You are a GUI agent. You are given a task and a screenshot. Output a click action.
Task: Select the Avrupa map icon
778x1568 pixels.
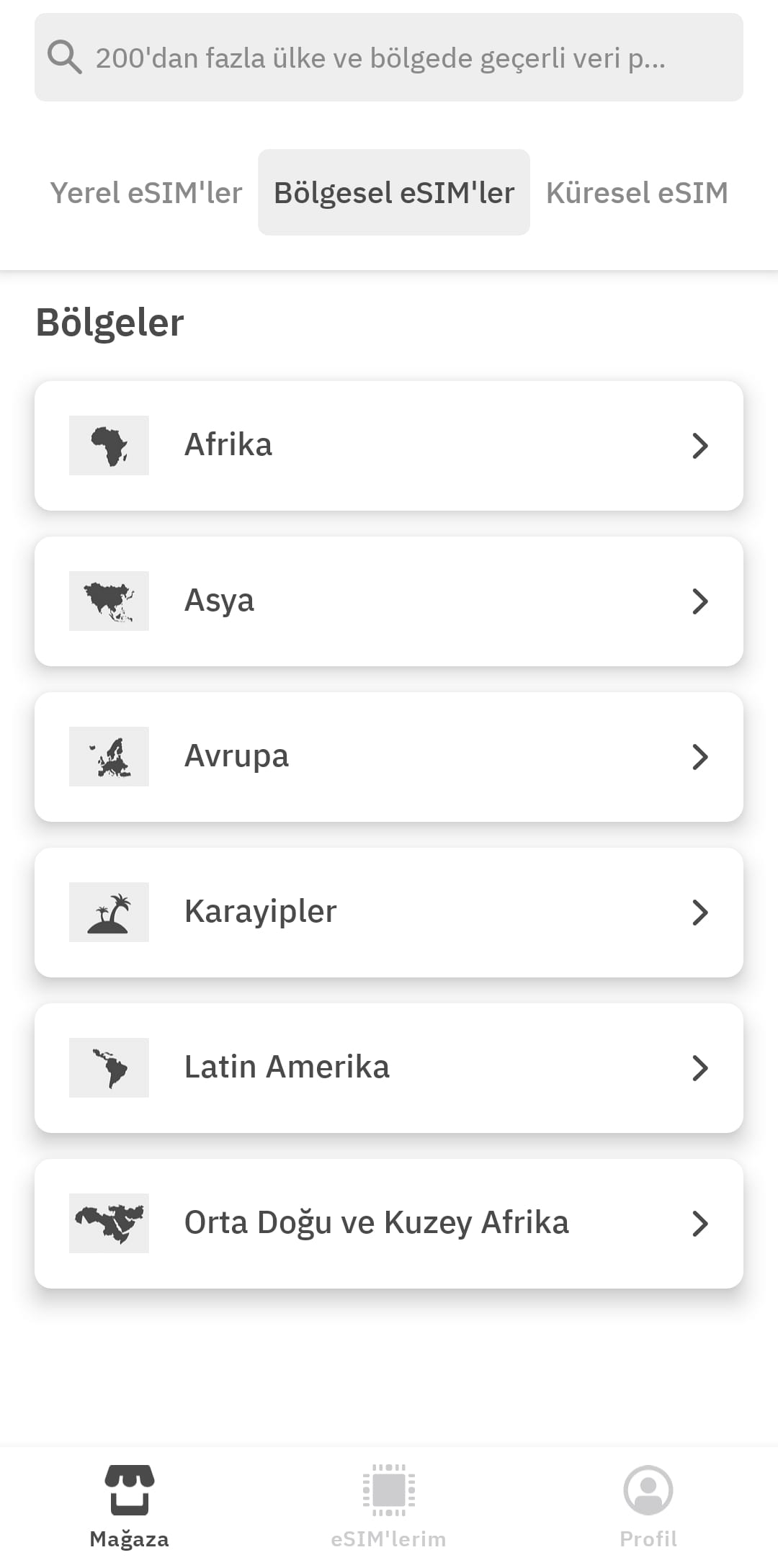108,756
